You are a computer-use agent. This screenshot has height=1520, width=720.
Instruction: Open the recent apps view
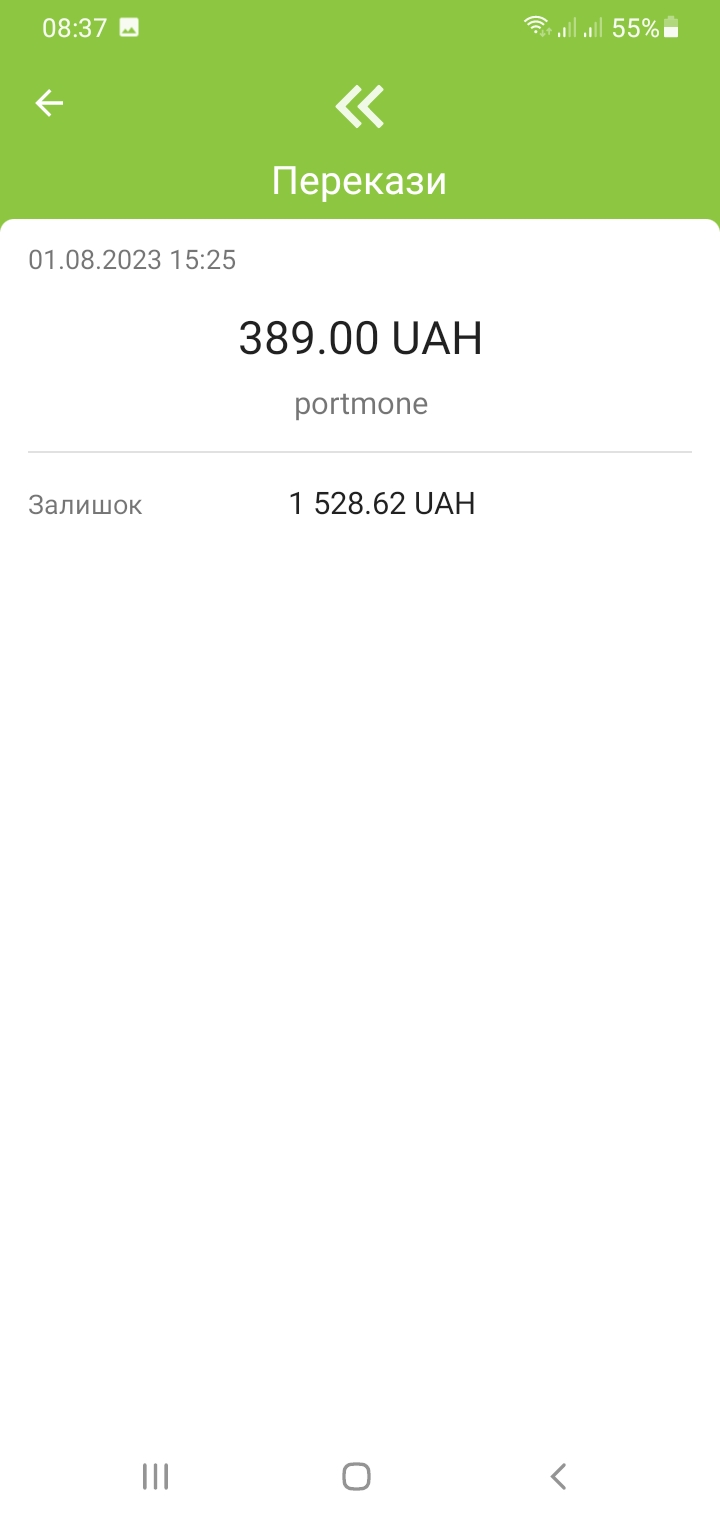click(155, 1476)
